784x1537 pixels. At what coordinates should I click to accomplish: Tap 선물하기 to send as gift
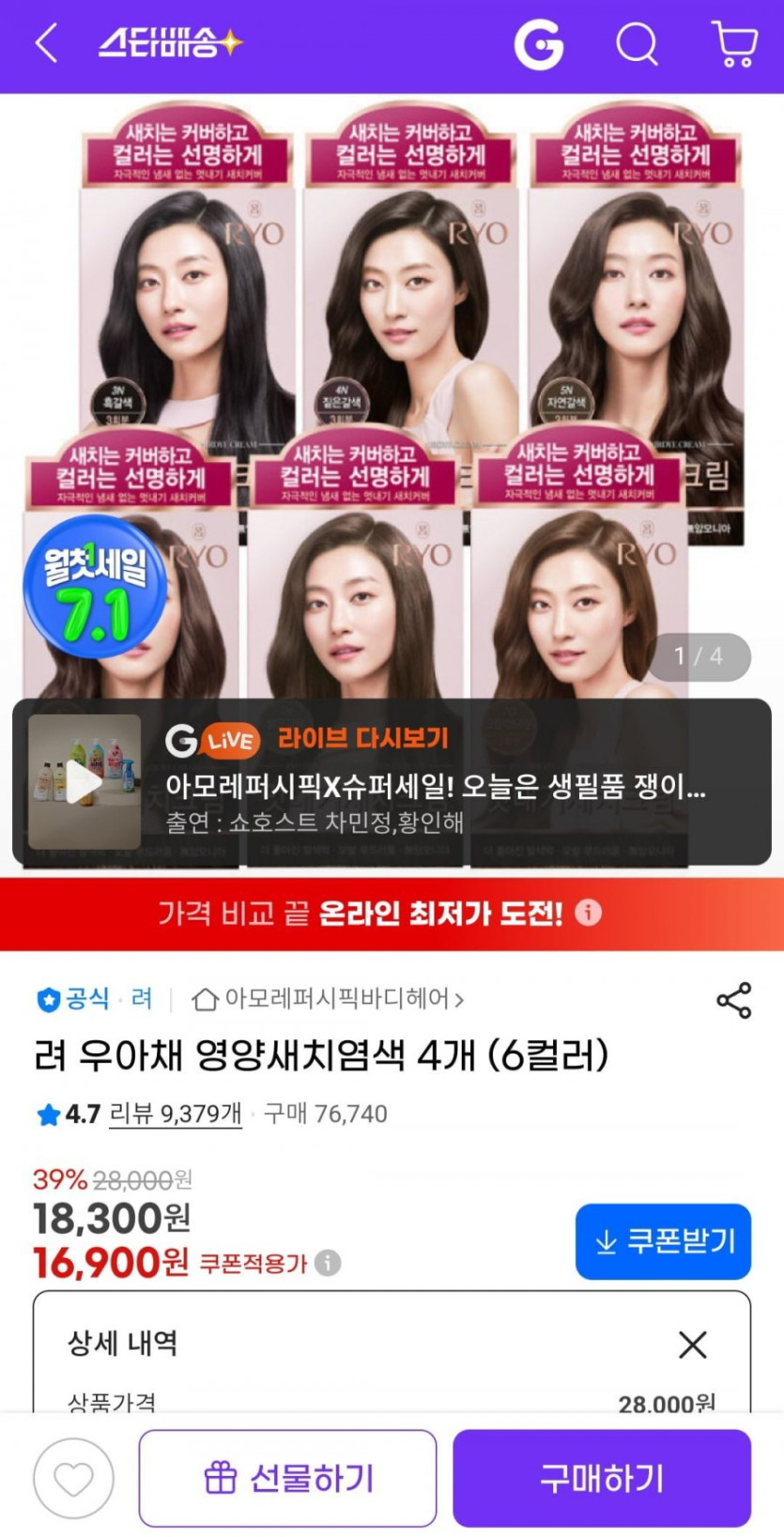tap(287, 1479)
